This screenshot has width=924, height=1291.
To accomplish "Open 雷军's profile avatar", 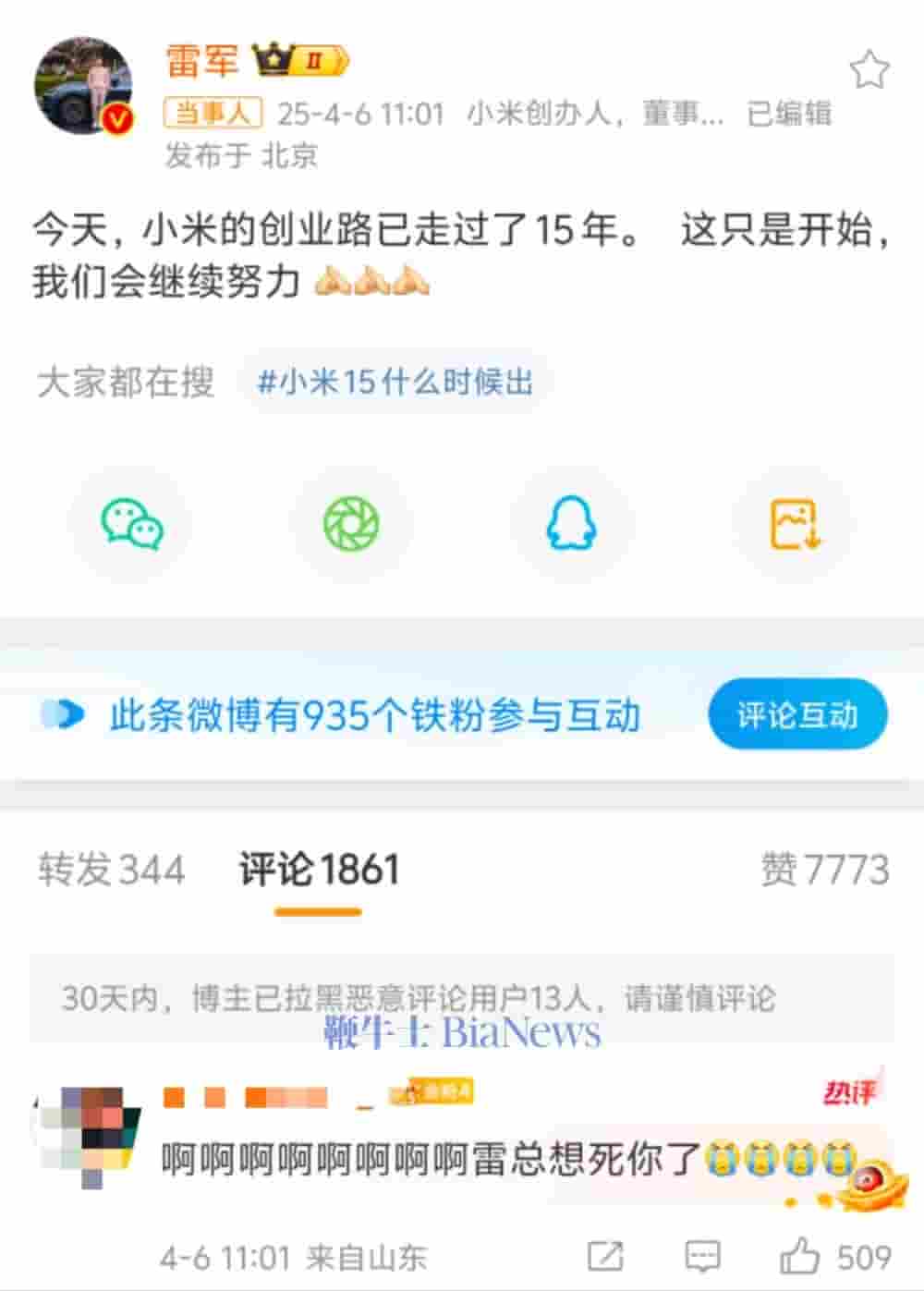I will point(83,86).
